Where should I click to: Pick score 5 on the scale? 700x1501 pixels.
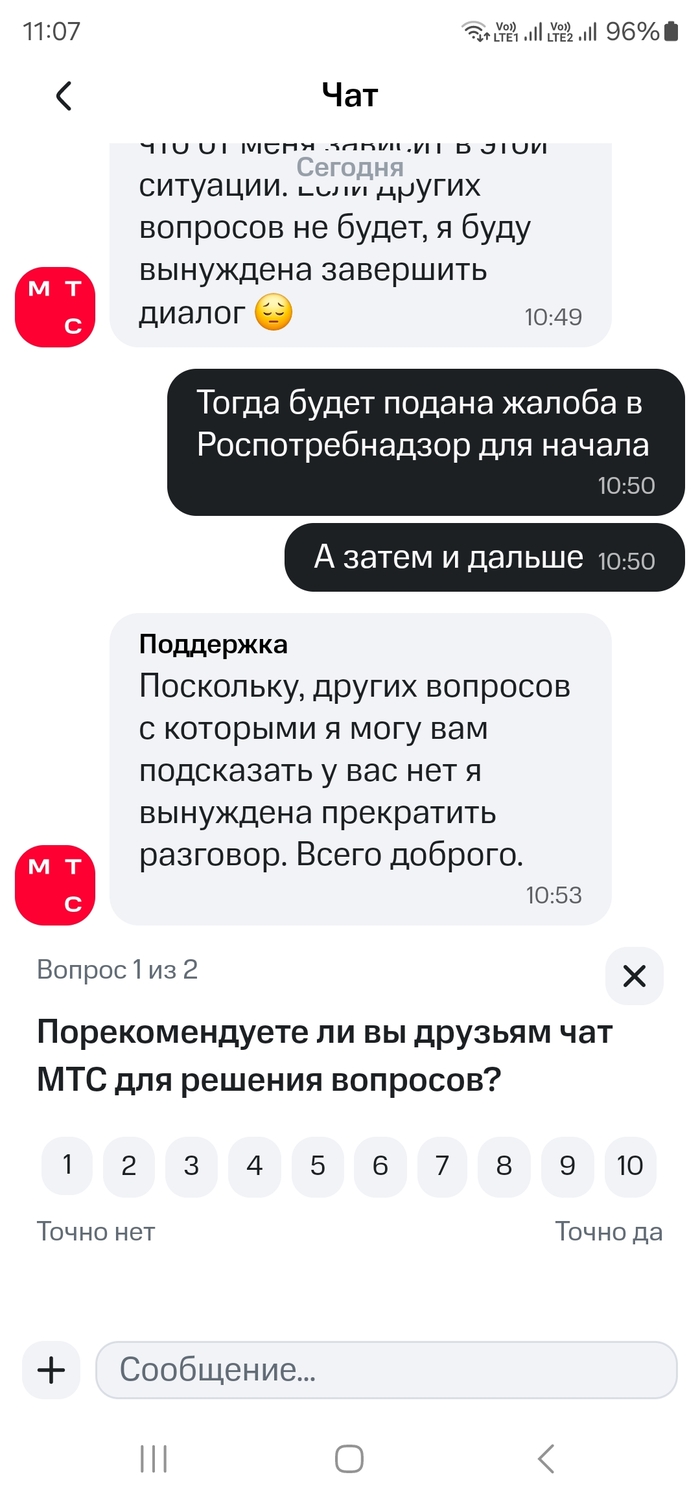click(x=318, y=1165)
